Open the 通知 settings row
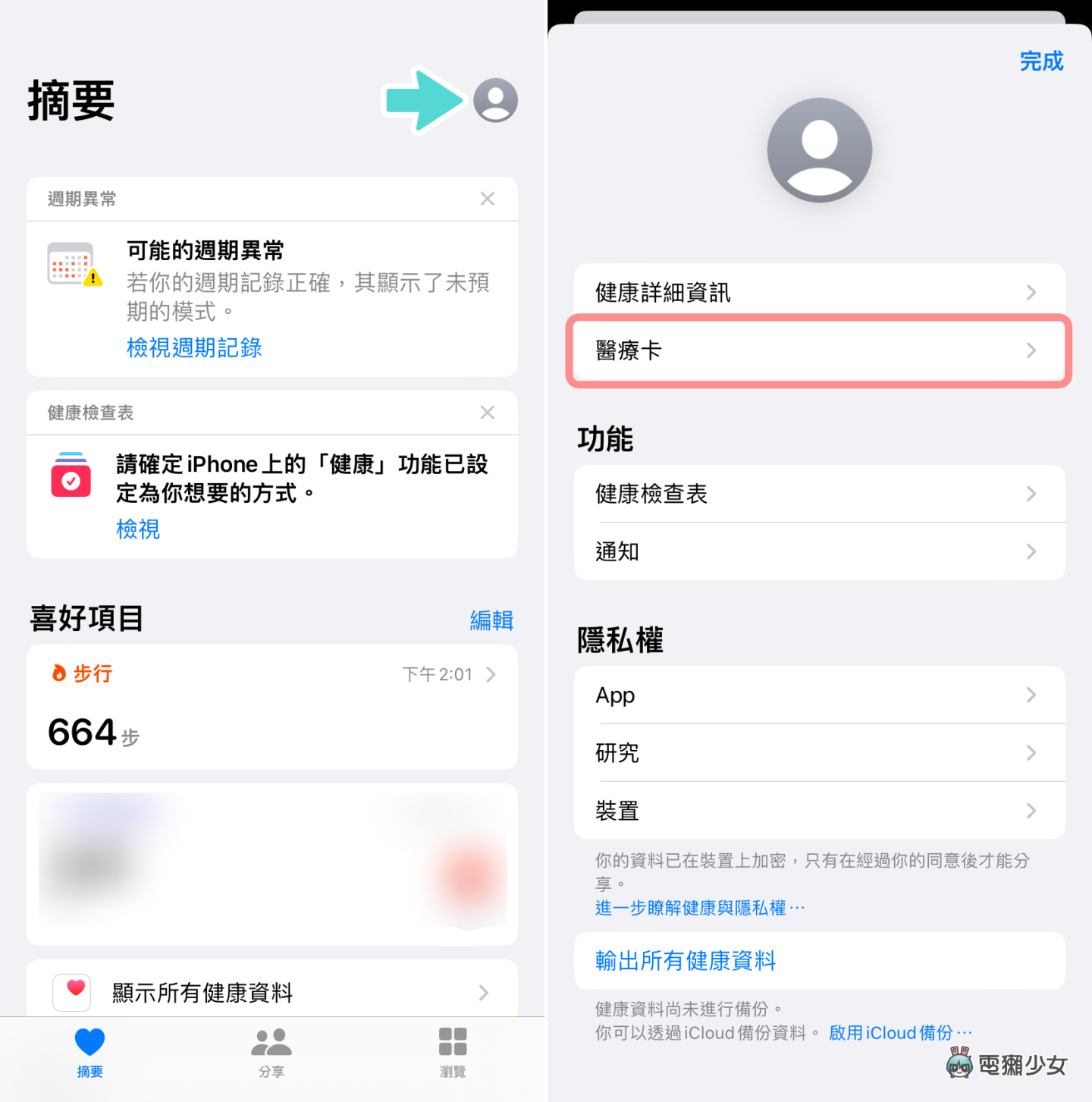Screen dimensions: 1092x1102 pyautogui.click(x=819, y=552)
